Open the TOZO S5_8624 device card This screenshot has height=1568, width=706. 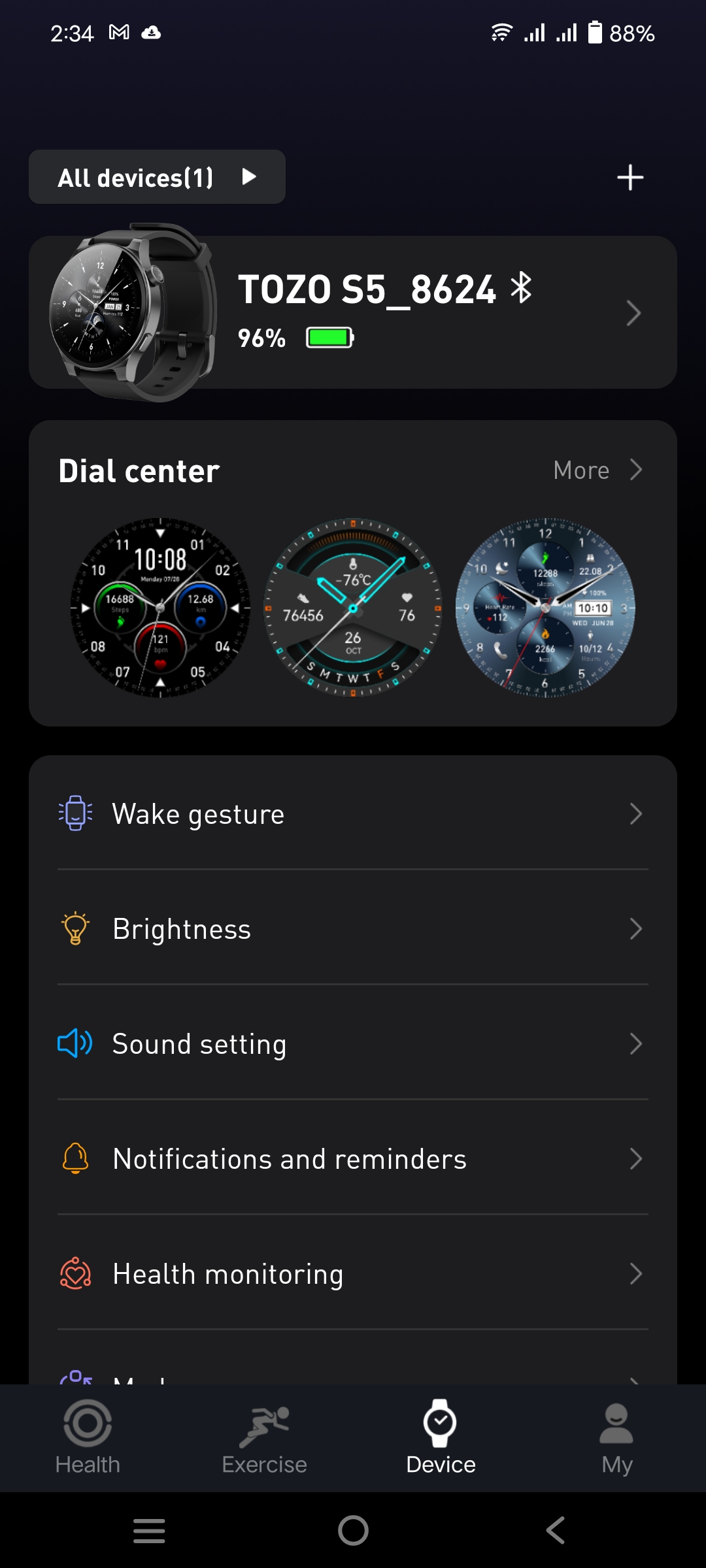click(x=353, y=312)
